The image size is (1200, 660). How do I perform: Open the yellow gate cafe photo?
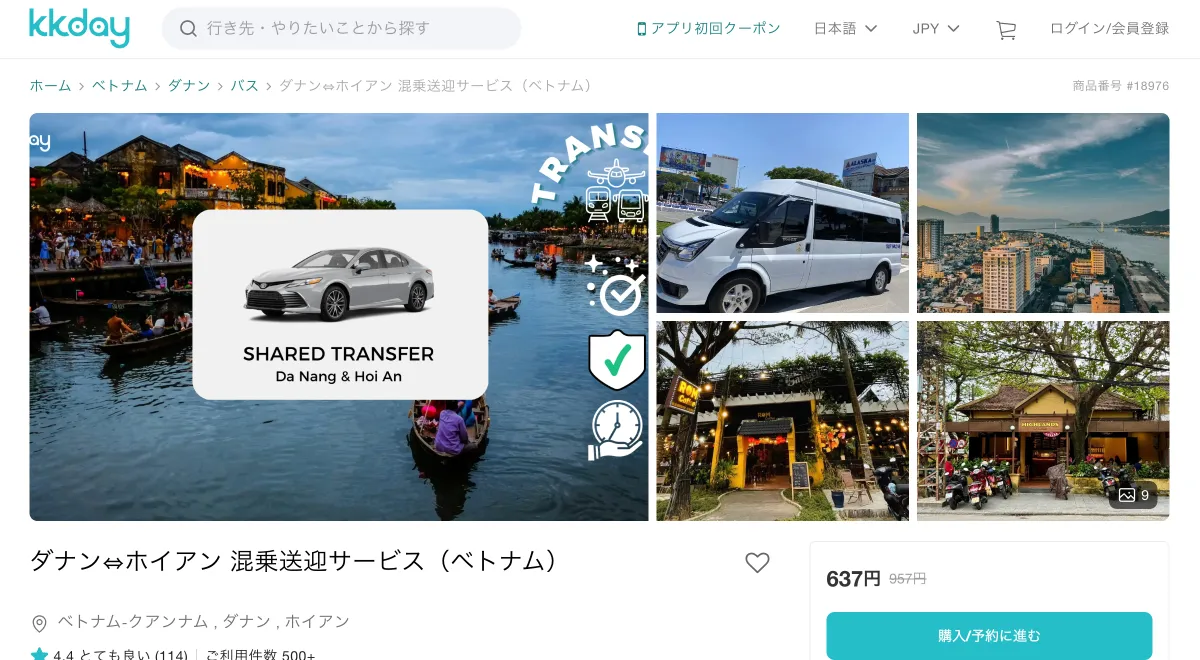[x=782, y=420]
